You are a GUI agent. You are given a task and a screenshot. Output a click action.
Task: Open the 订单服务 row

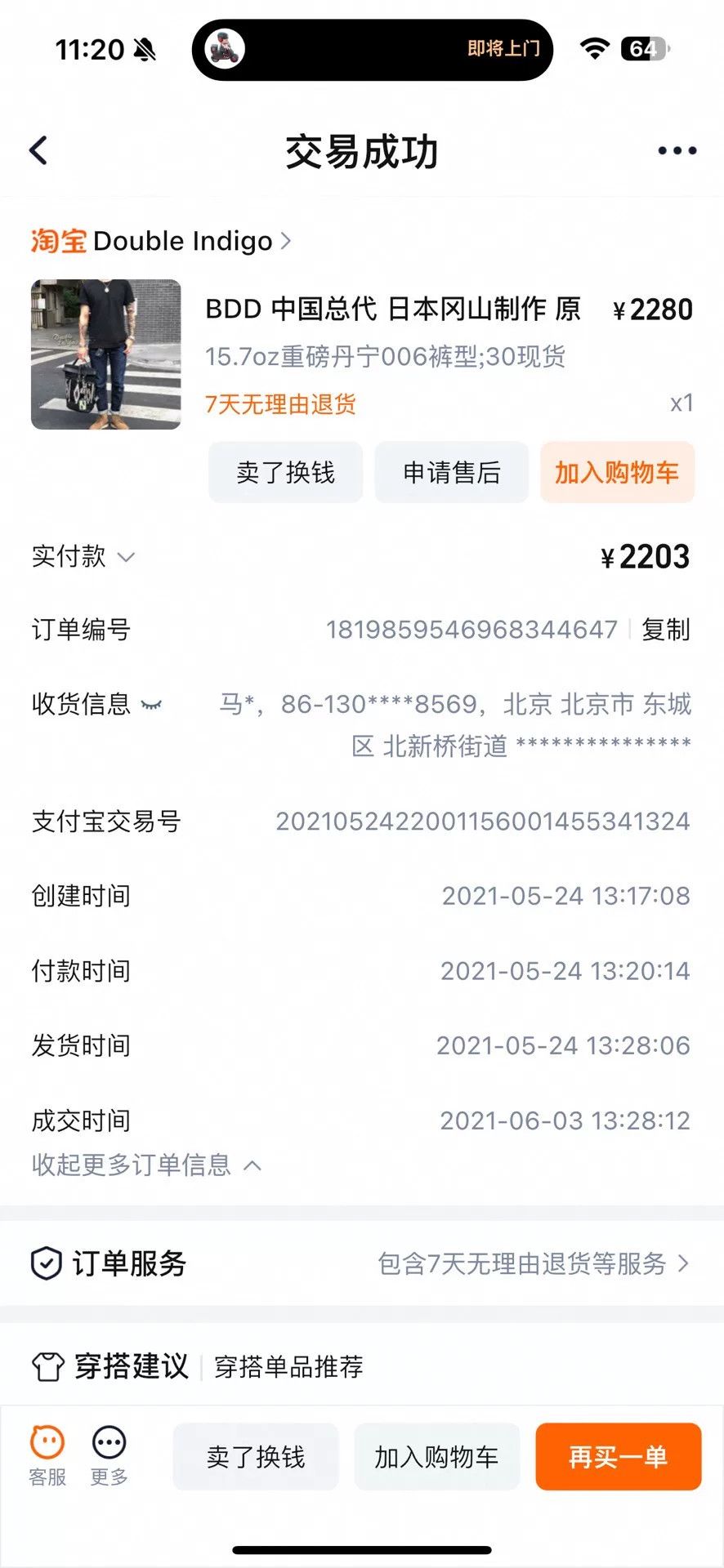(362, 1263)
